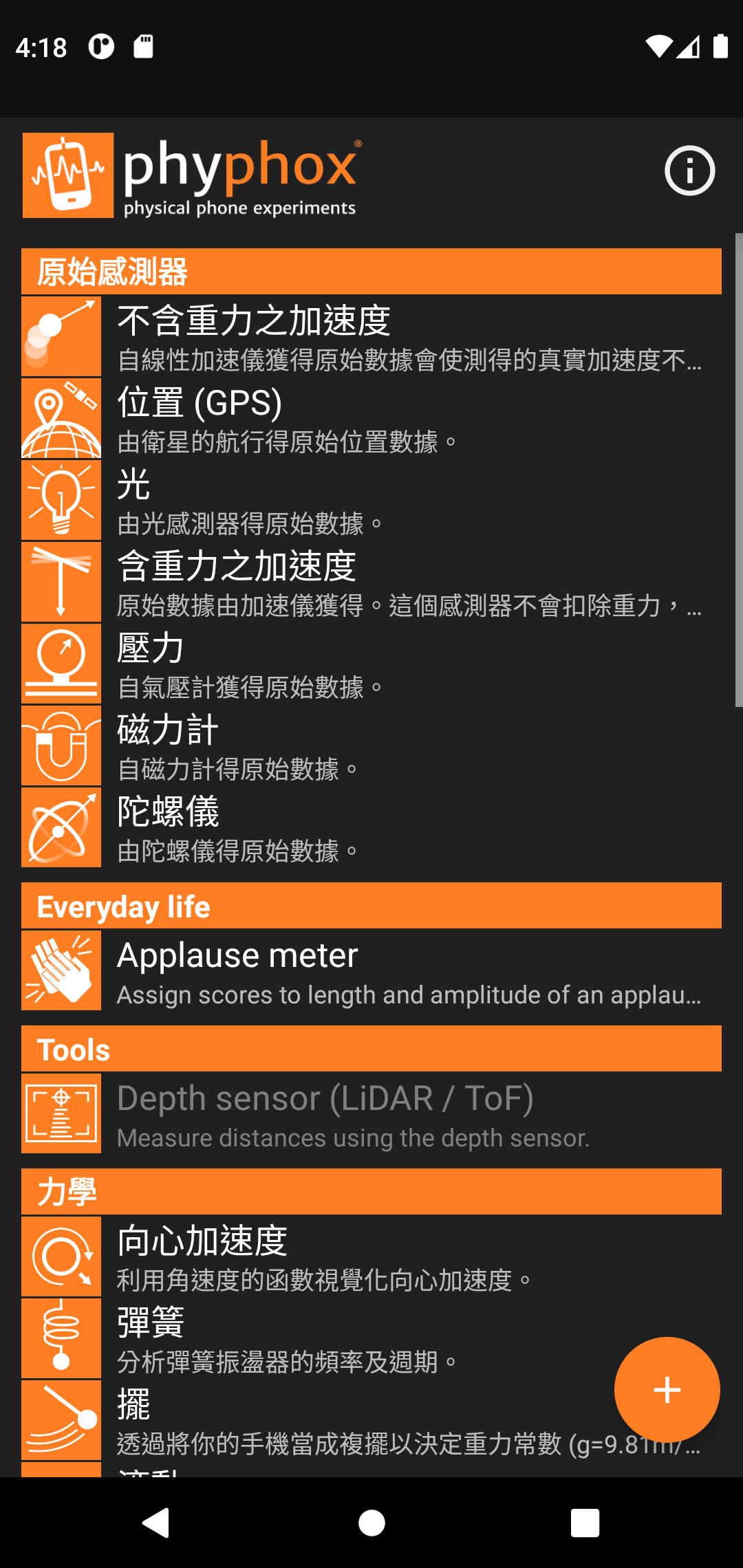Open the 陀螺儀 gyroscope experiment

[x=371, y=827]
